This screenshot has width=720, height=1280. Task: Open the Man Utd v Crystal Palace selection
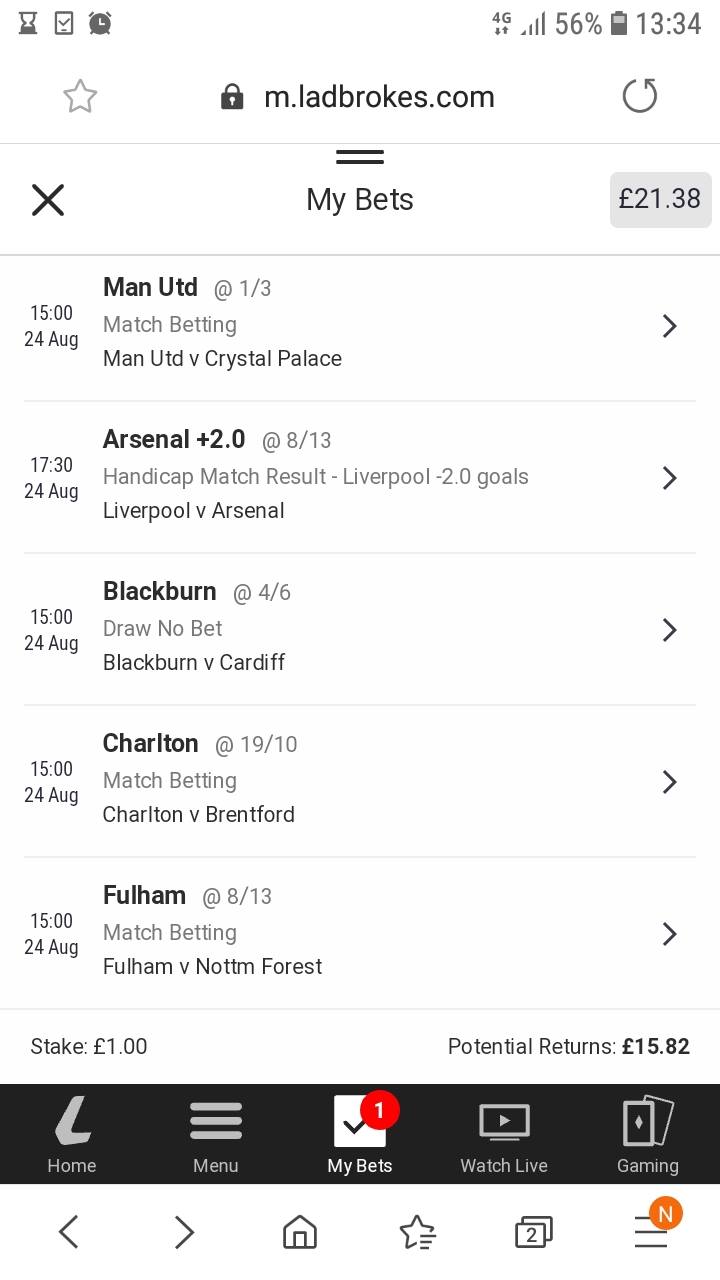point(360,326)
